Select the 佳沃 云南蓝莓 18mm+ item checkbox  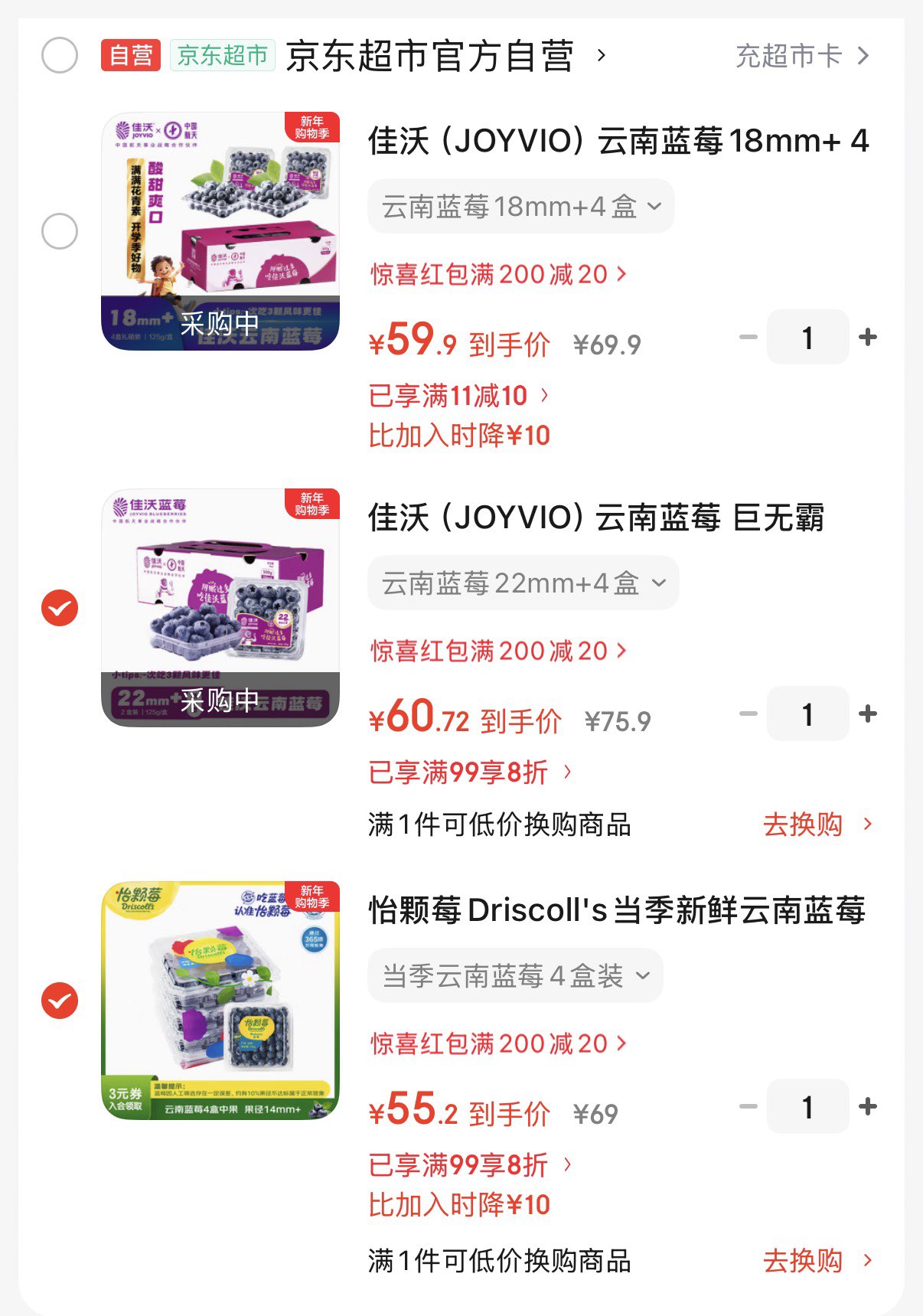coord(60,231)
